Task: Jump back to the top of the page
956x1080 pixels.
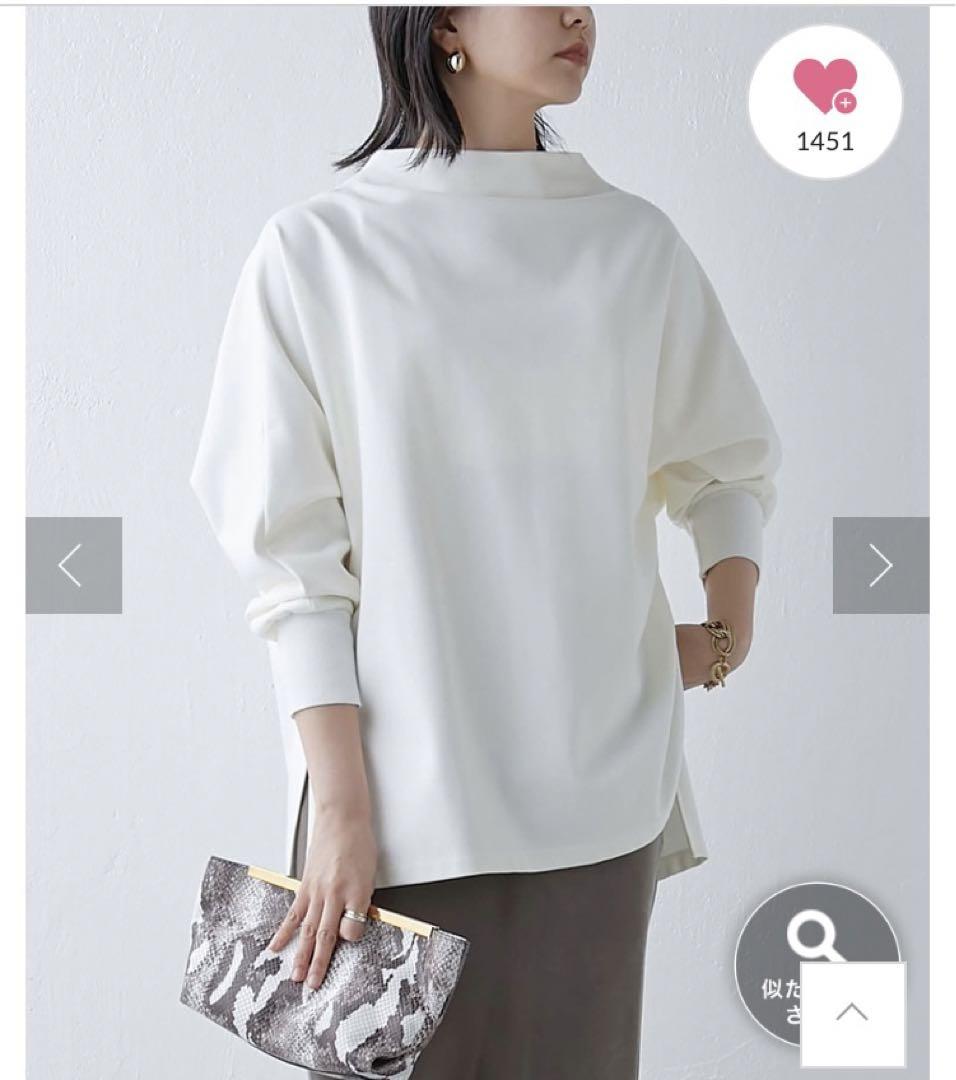Action: pyautogui.click(x=852, y=1012)
